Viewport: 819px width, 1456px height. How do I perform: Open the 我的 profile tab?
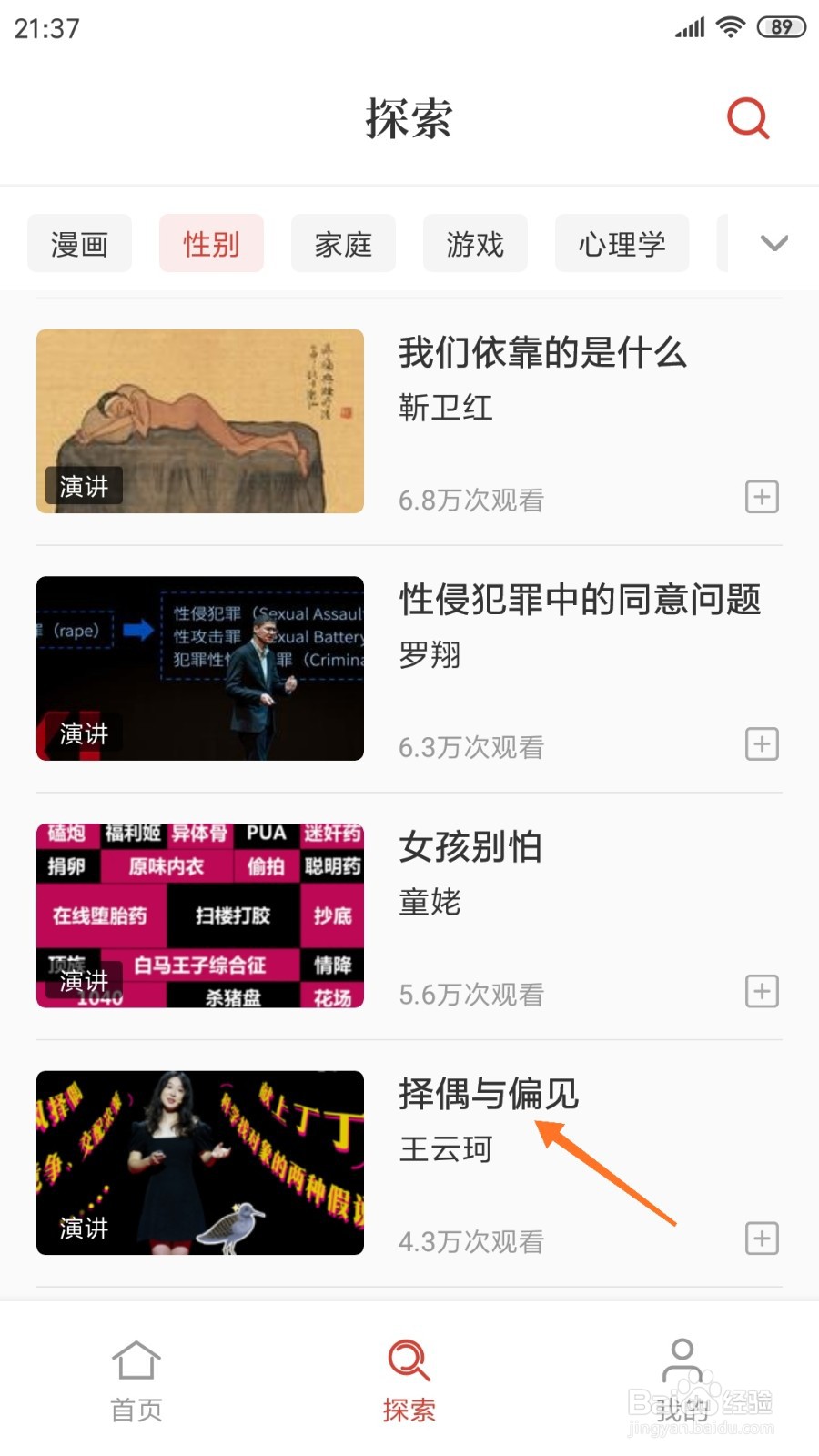coord(682,1380)
